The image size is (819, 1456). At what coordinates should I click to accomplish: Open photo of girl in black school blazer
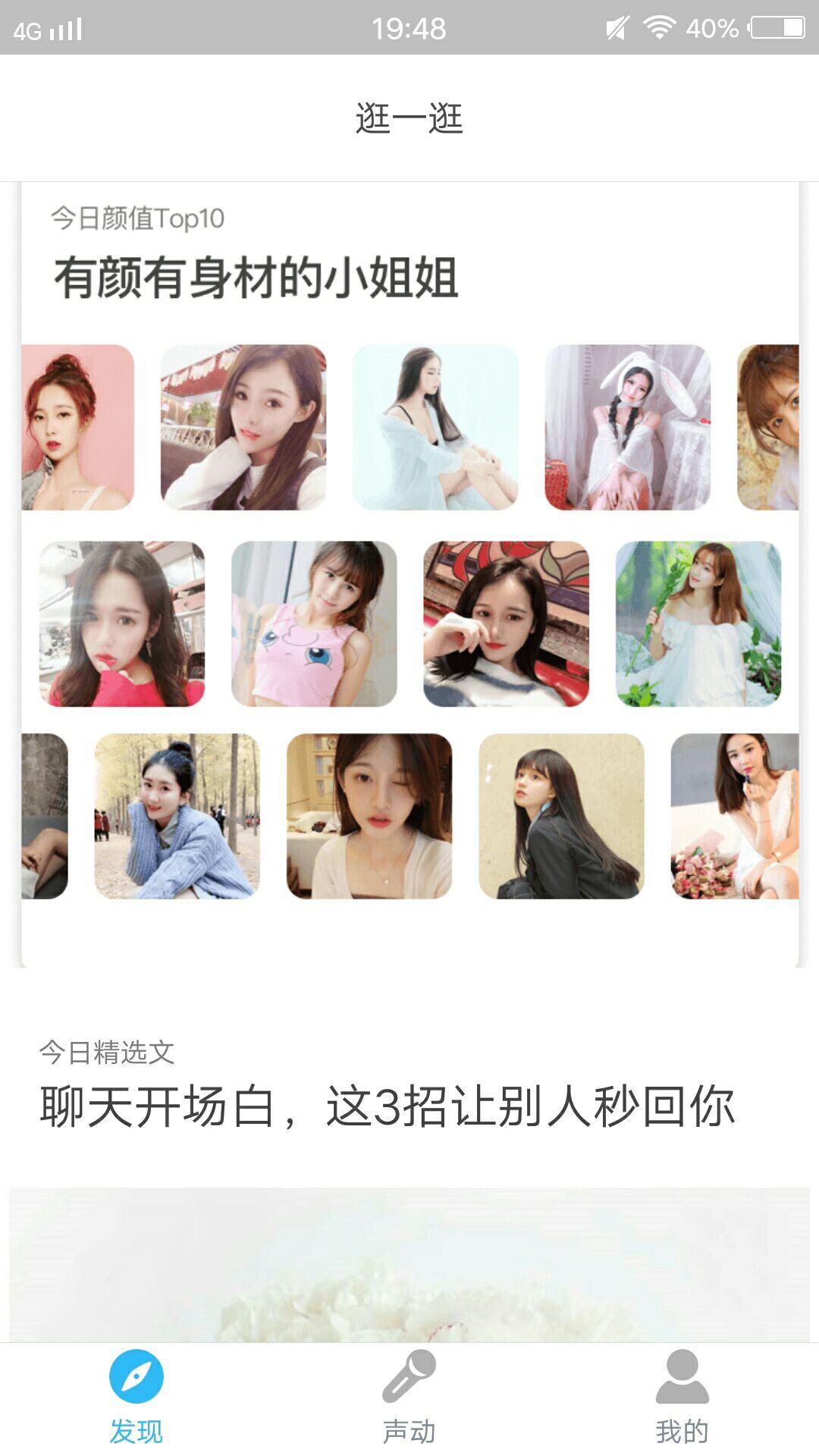[561, 816]
